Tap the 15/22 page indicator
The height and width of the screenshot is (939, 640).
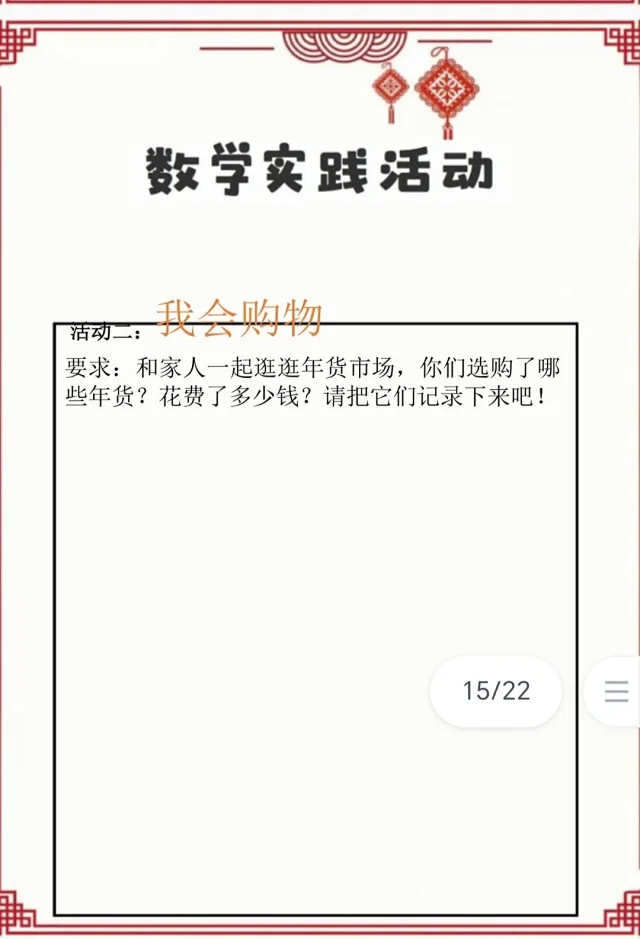[496, 691]
